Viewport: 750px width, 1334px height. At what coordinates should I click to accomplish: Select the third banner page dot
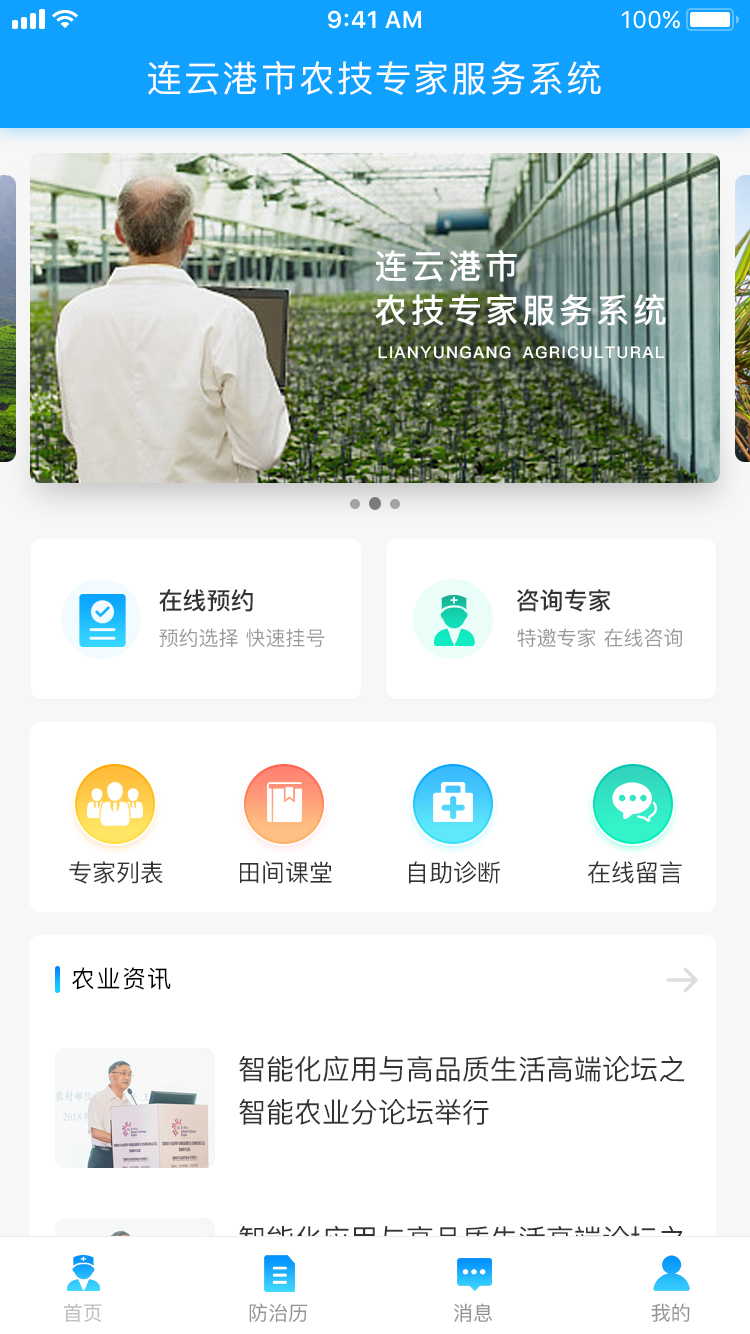tap(395, 504)
